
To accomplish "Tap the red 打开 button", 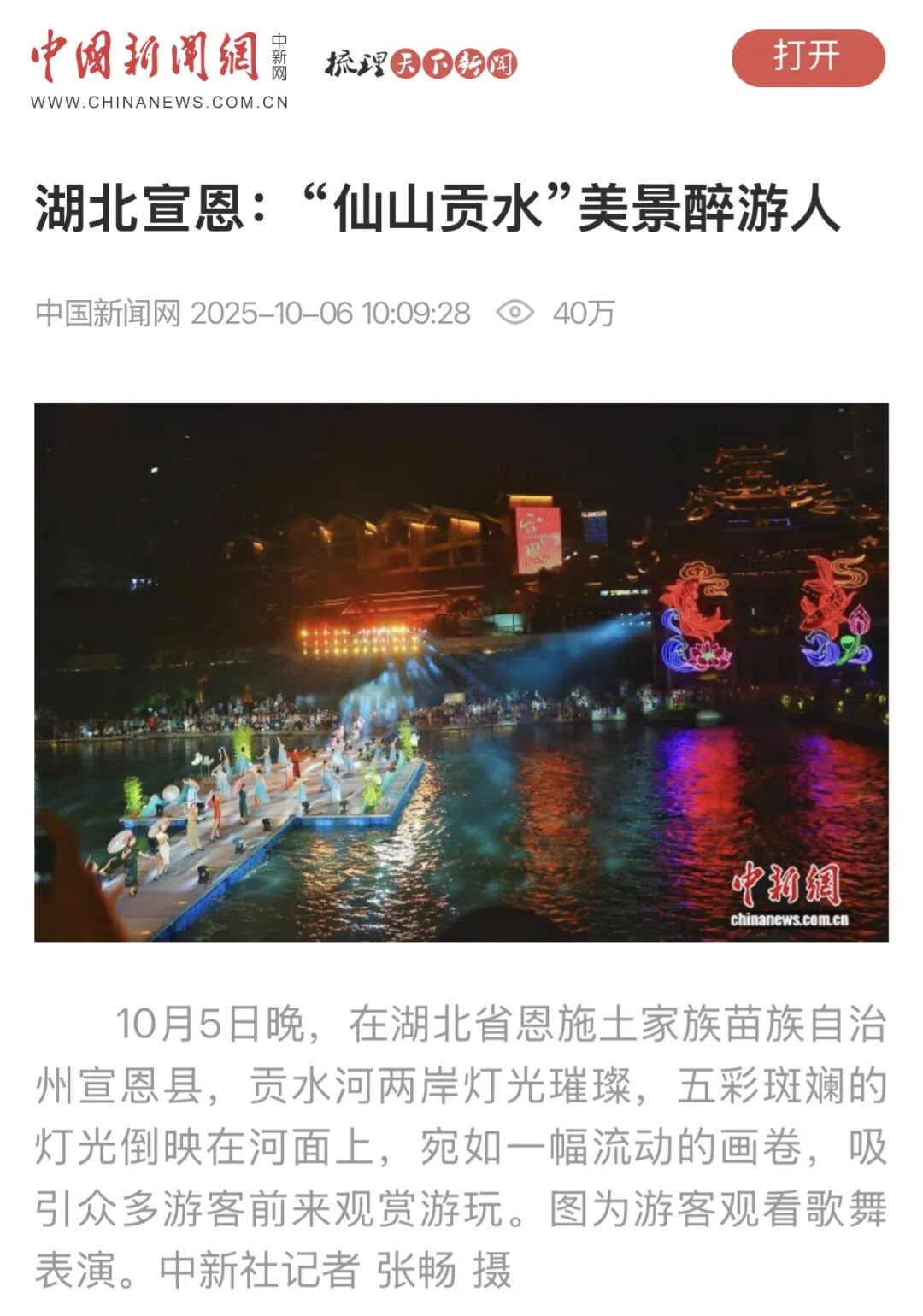I will [x=808, y=57].
